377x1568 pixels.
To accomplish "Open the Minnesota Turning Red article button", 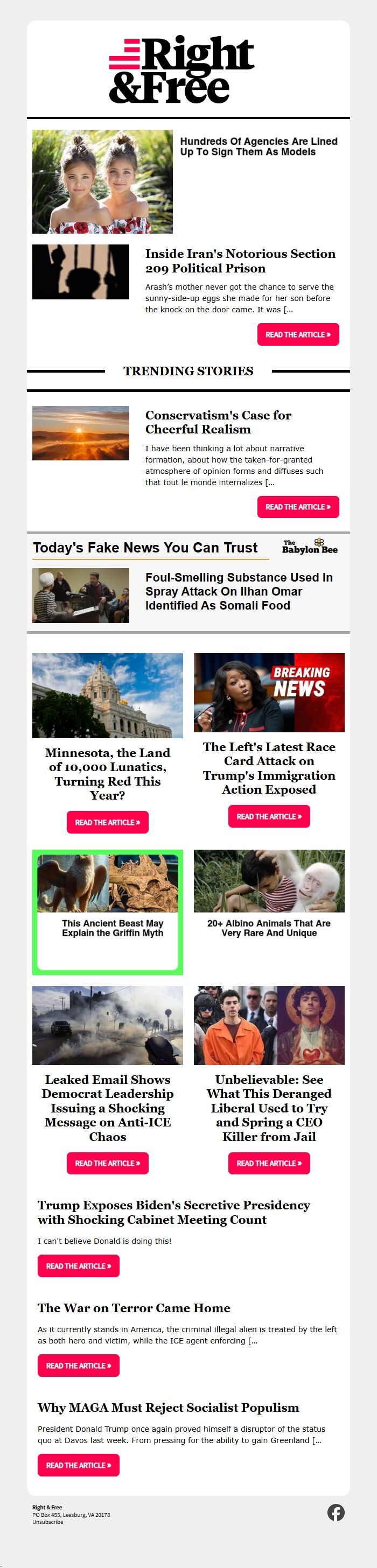I will pos(107,822).
